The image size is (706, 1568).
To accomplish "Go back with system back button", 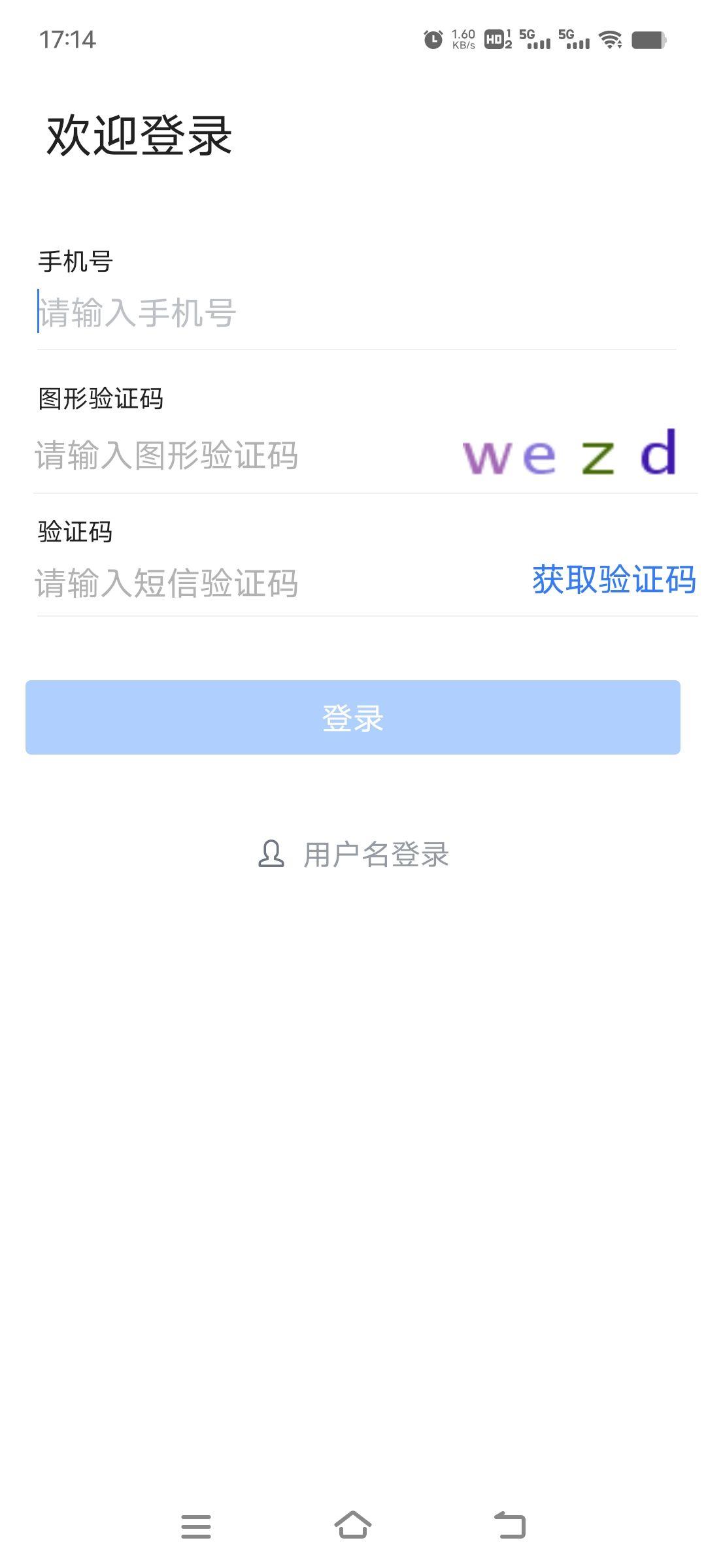I will coord(510,1526).
